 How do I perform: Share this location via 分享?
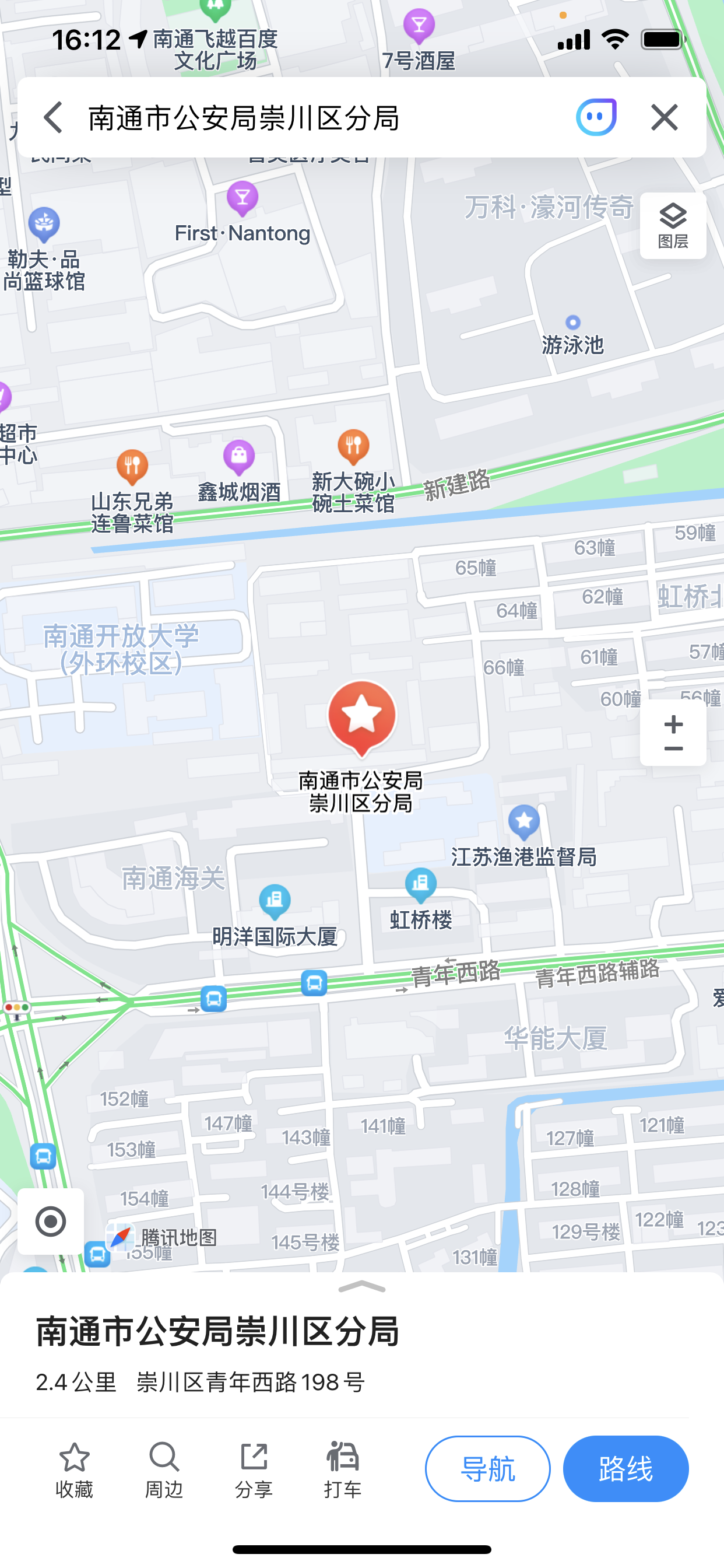pyautogui.click(x=254, y=1469)
